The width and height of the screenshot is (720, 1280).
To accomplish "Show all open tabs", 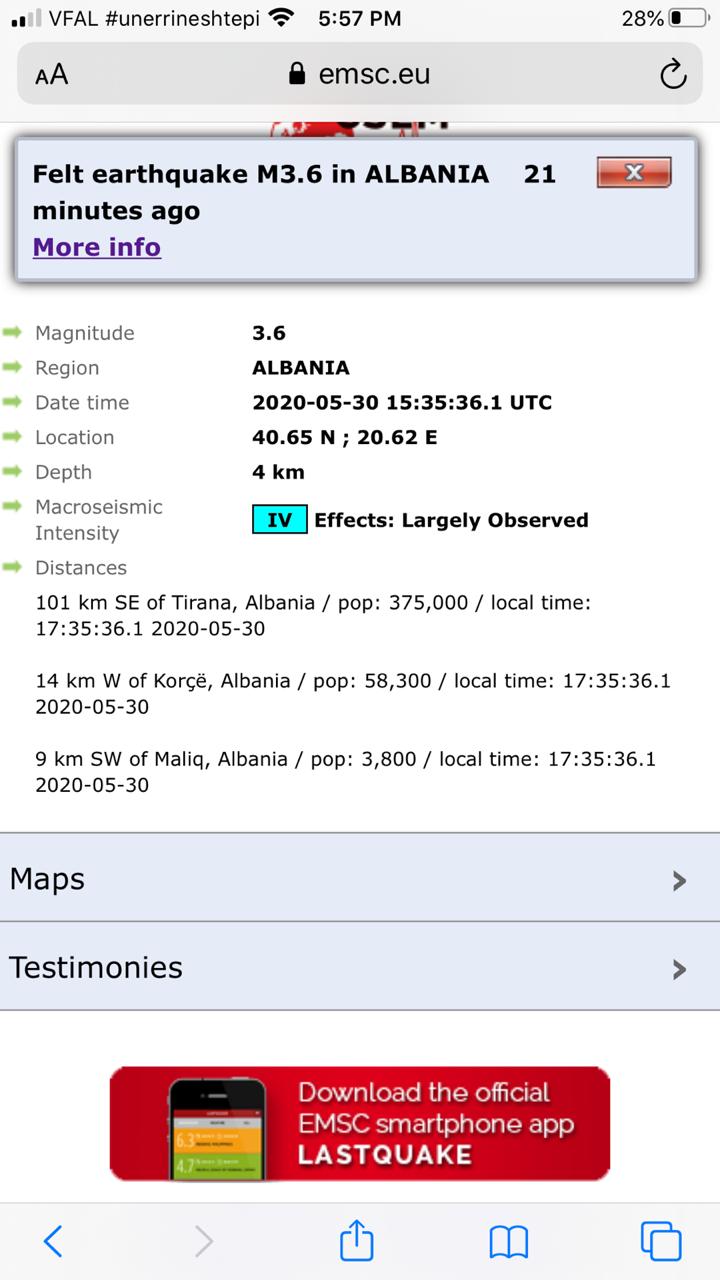I will pyautogui.click(x=661, y=1241).
